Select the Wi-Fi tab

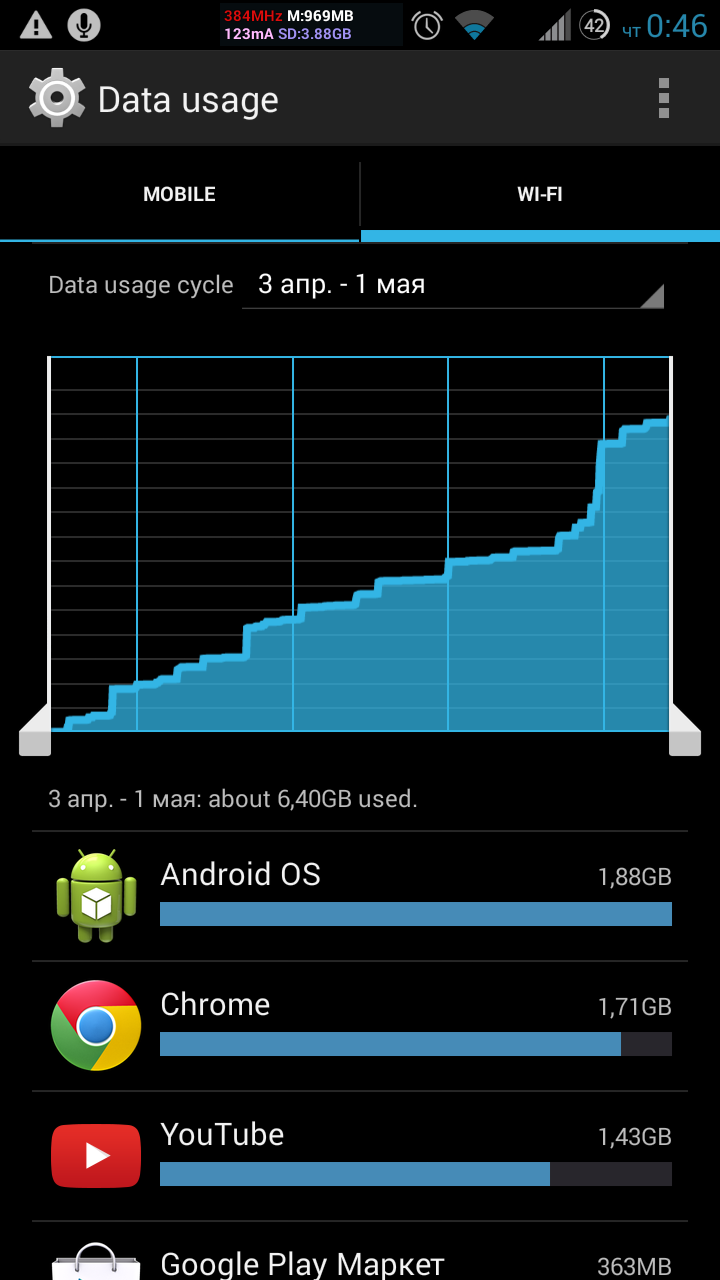coord(540,194)
